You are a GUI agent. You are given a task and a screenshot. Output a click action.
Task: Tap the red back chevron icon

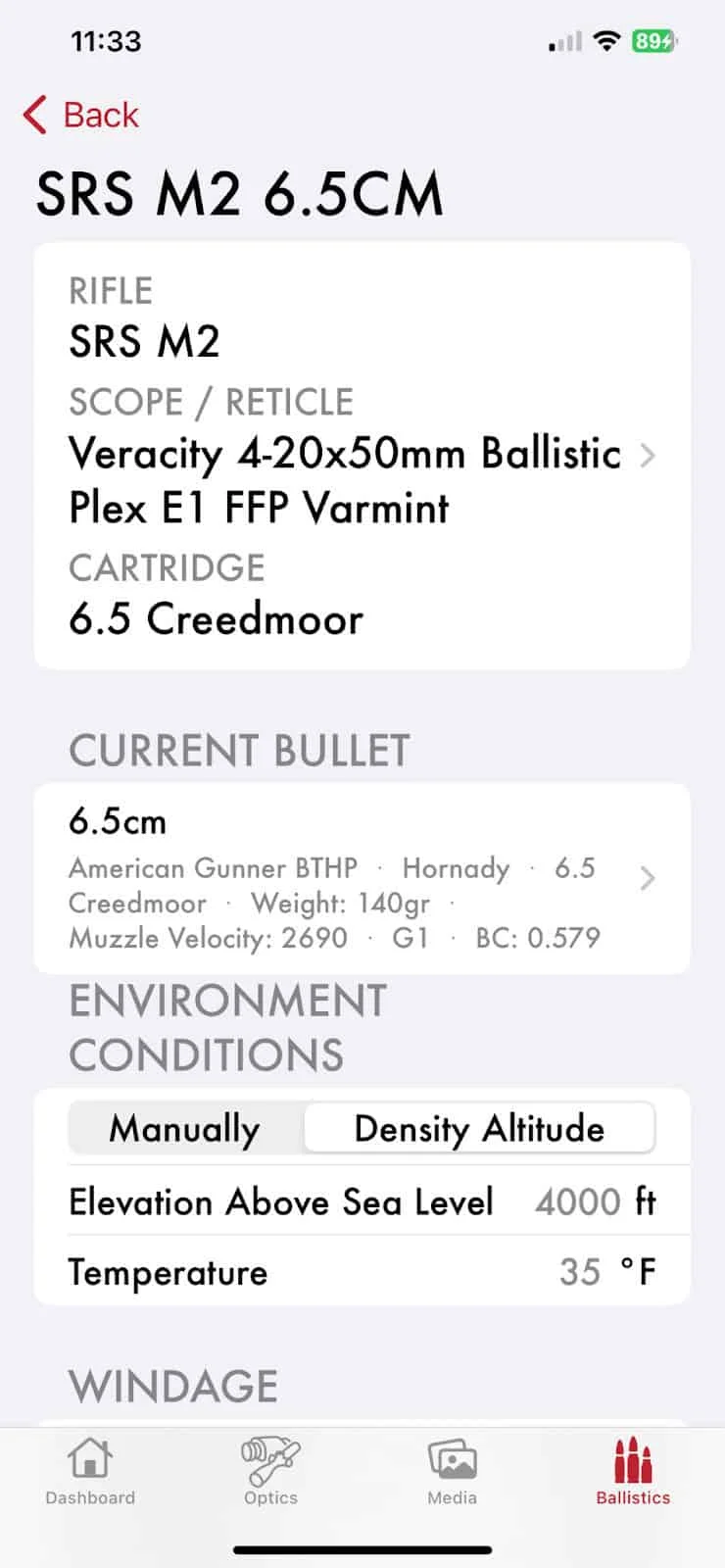[33, 115]
